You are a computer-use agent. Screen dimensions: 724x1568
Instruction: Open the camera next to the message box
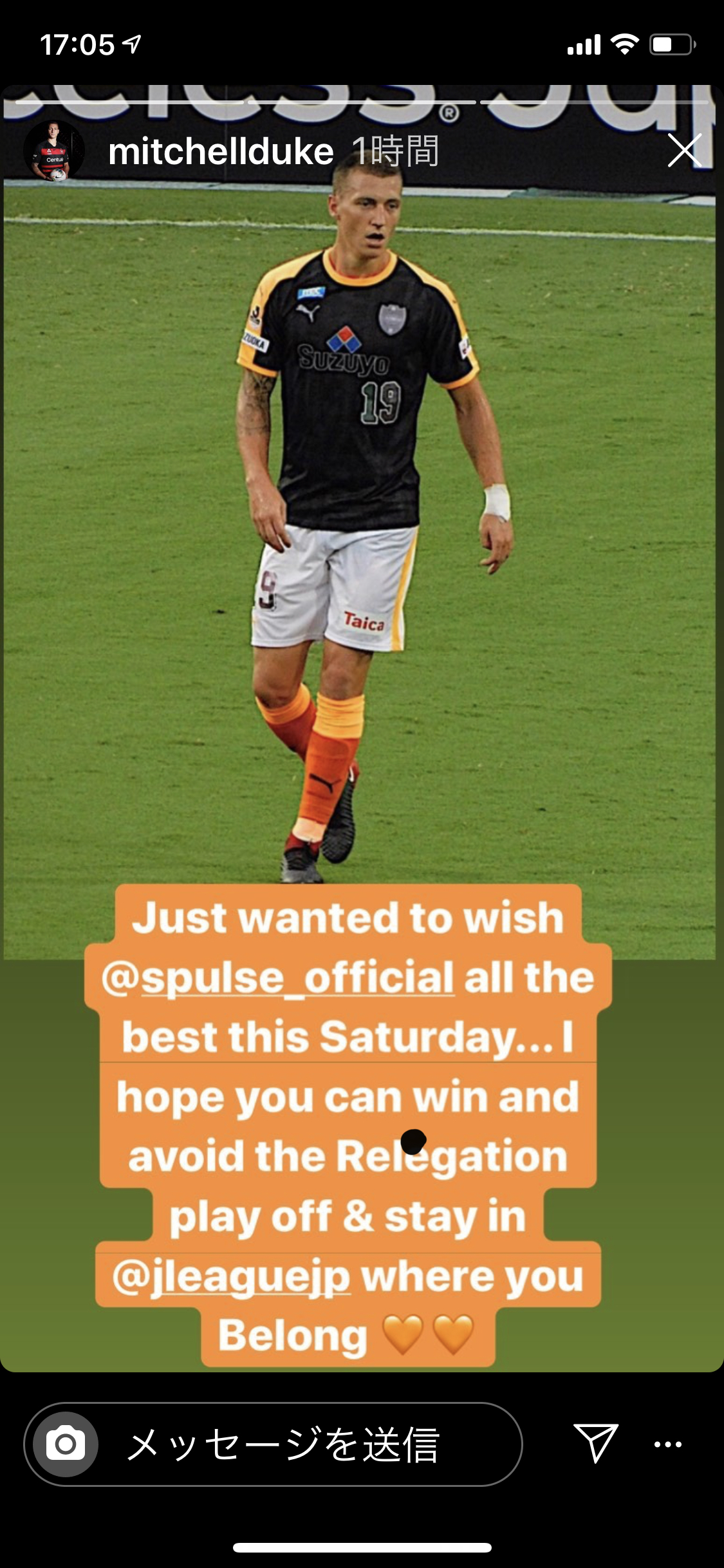66,1444
